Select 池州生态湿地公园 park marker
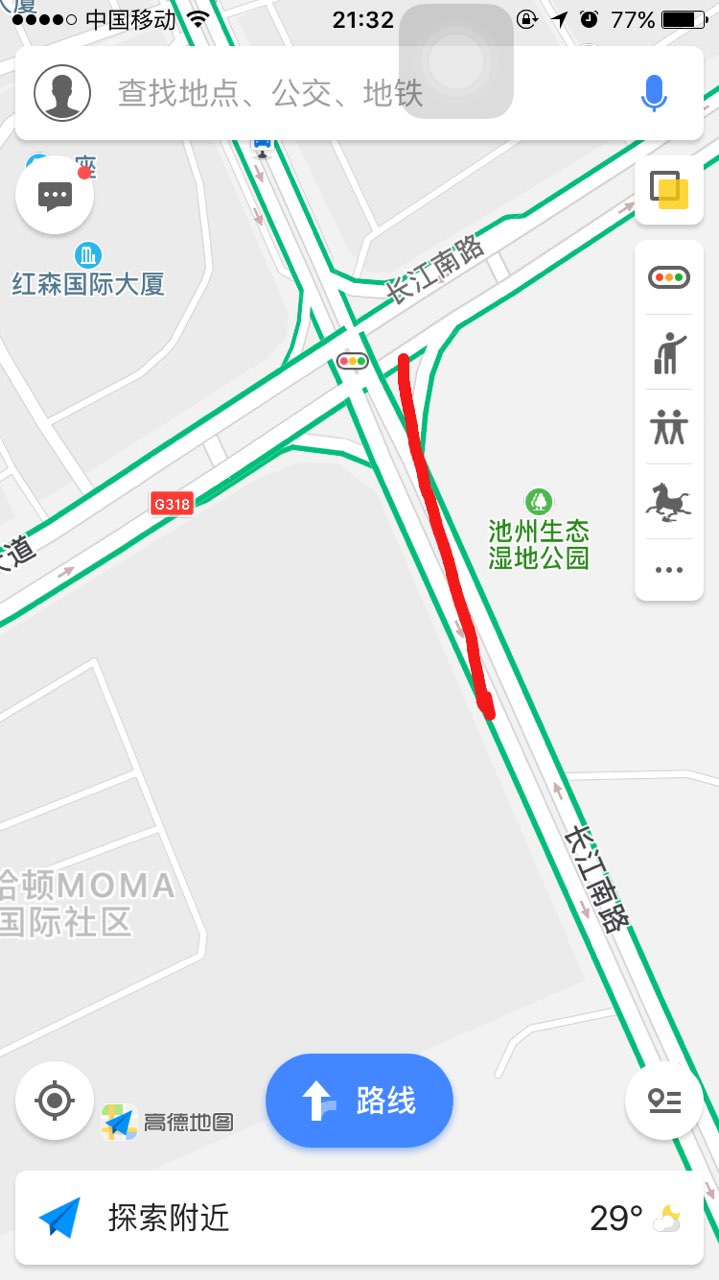Image resolution: width=719 pixels, height=1280 pixels. (539, 501)
